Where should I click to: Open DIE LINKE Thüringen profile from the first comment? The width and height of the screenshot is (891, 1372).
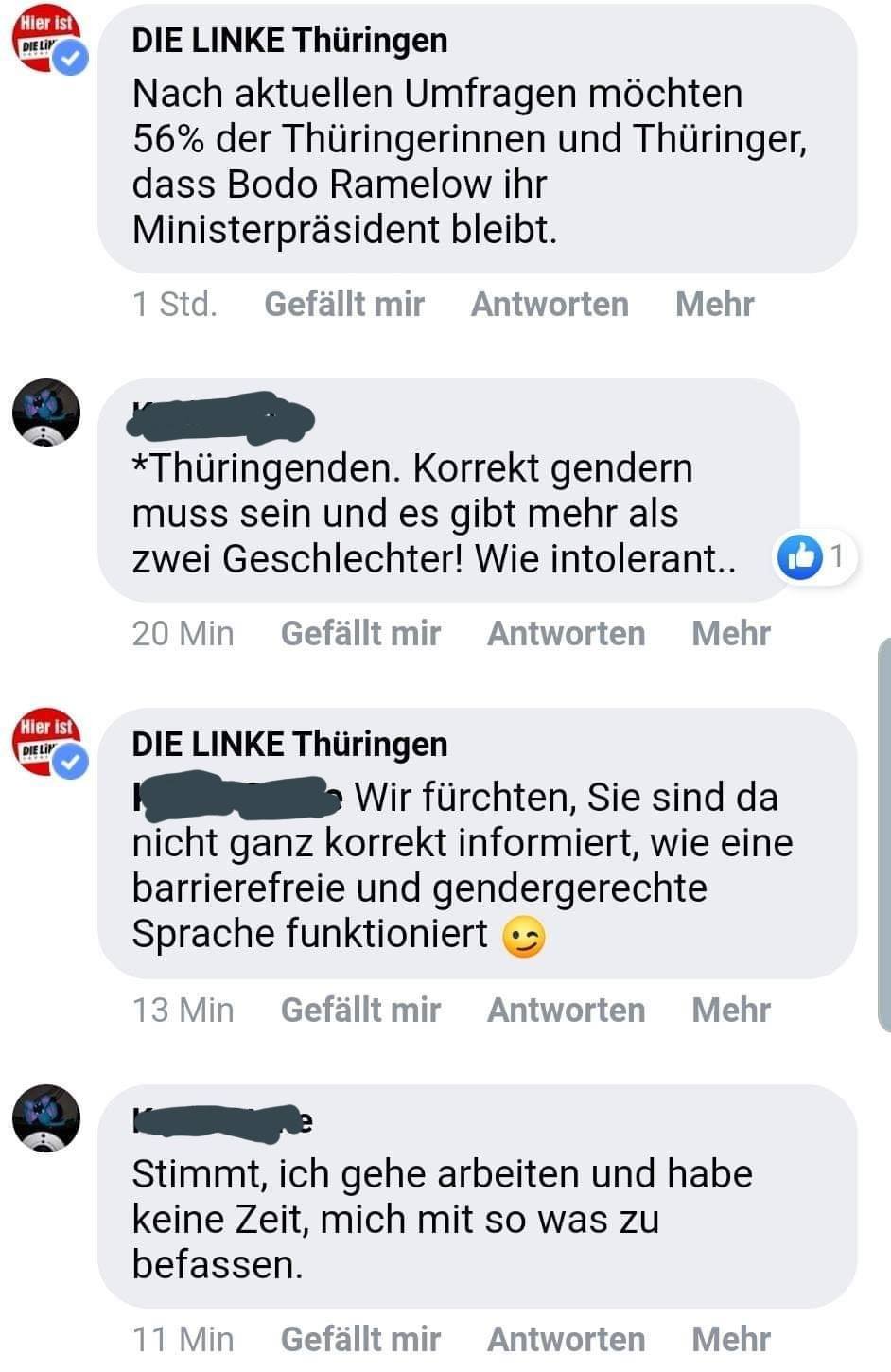[289, 40]
